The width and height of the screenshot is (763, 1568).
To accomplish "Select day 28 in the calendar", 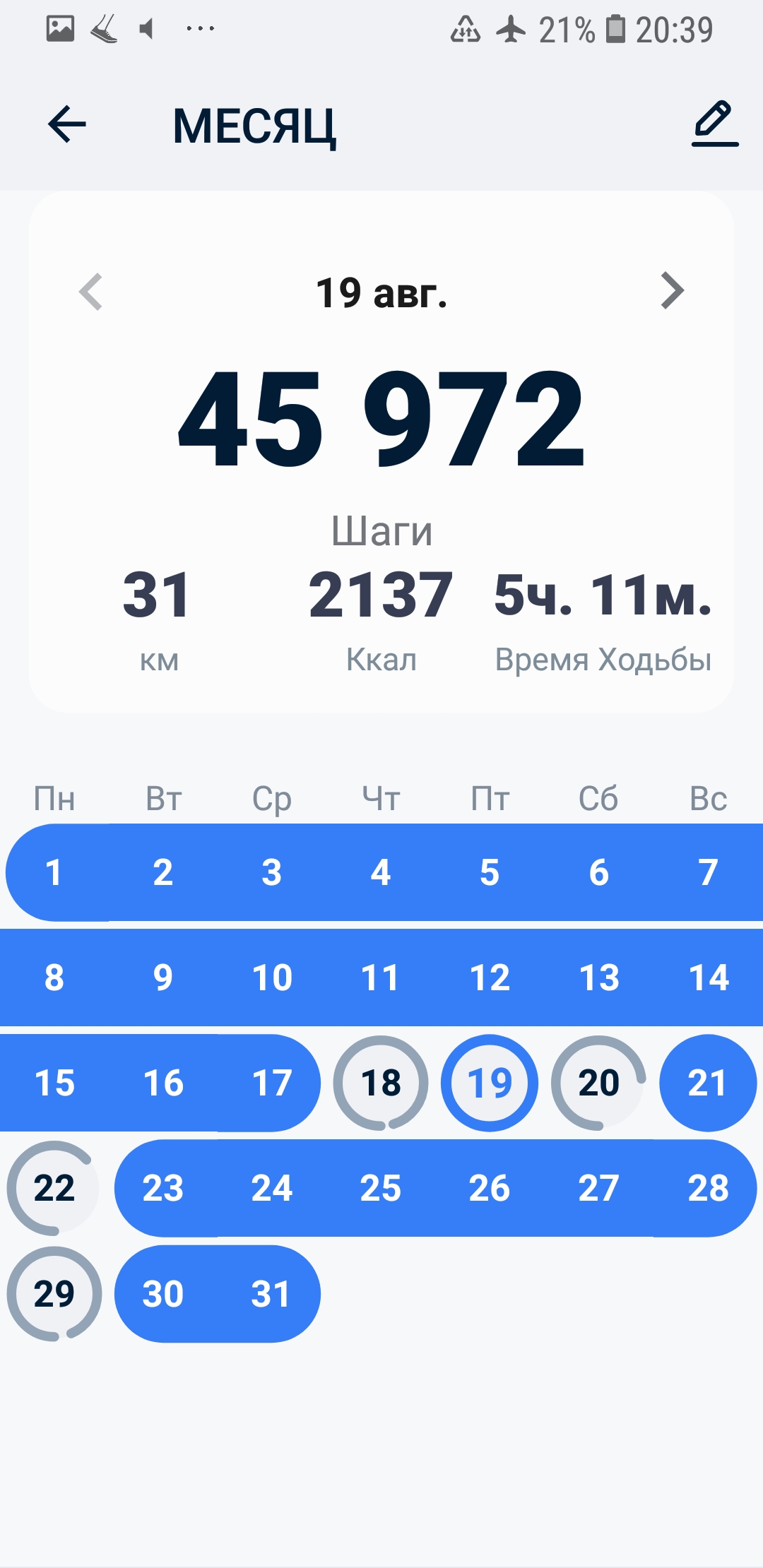I will point(708,1188).
